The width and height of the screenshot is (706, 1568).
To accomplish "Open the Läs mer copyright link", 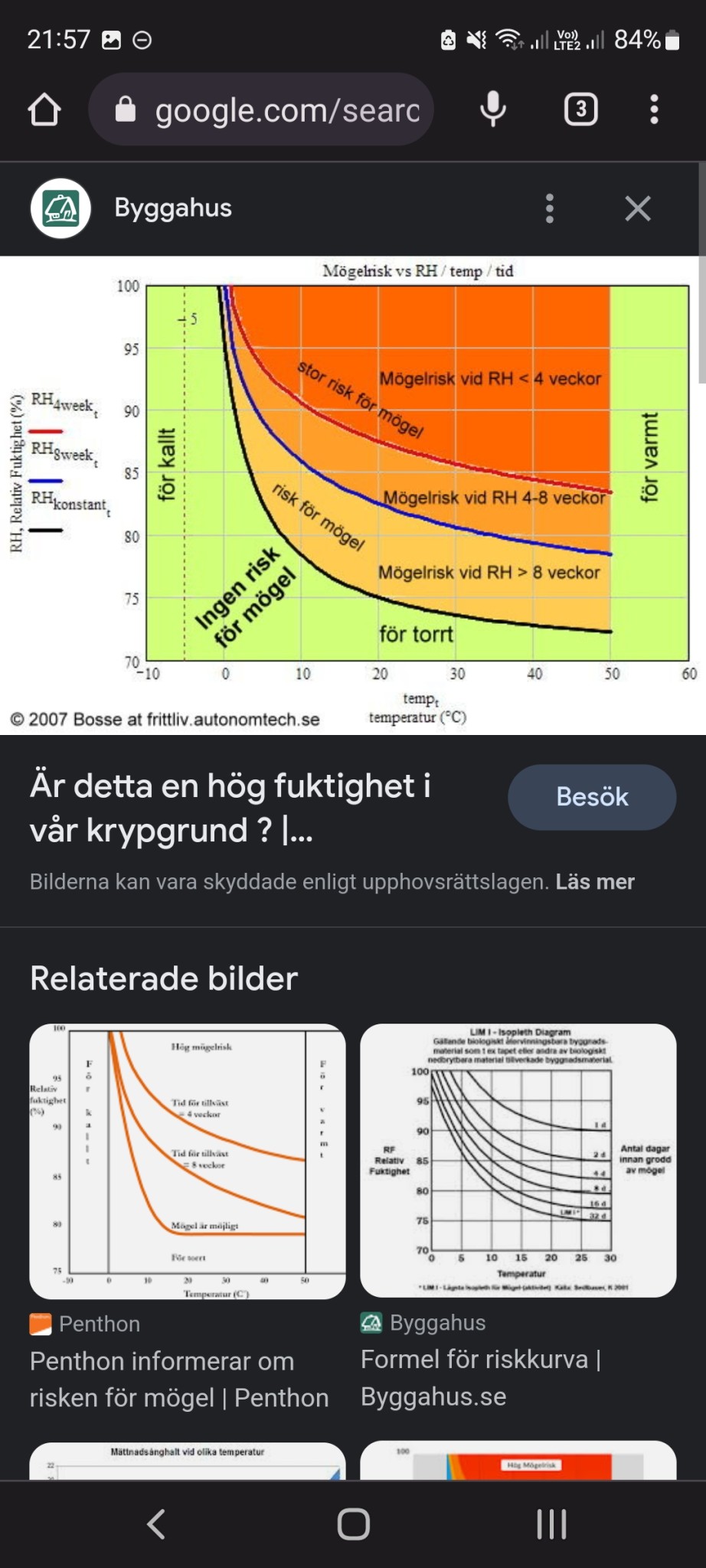I will [x=595, y=882].
